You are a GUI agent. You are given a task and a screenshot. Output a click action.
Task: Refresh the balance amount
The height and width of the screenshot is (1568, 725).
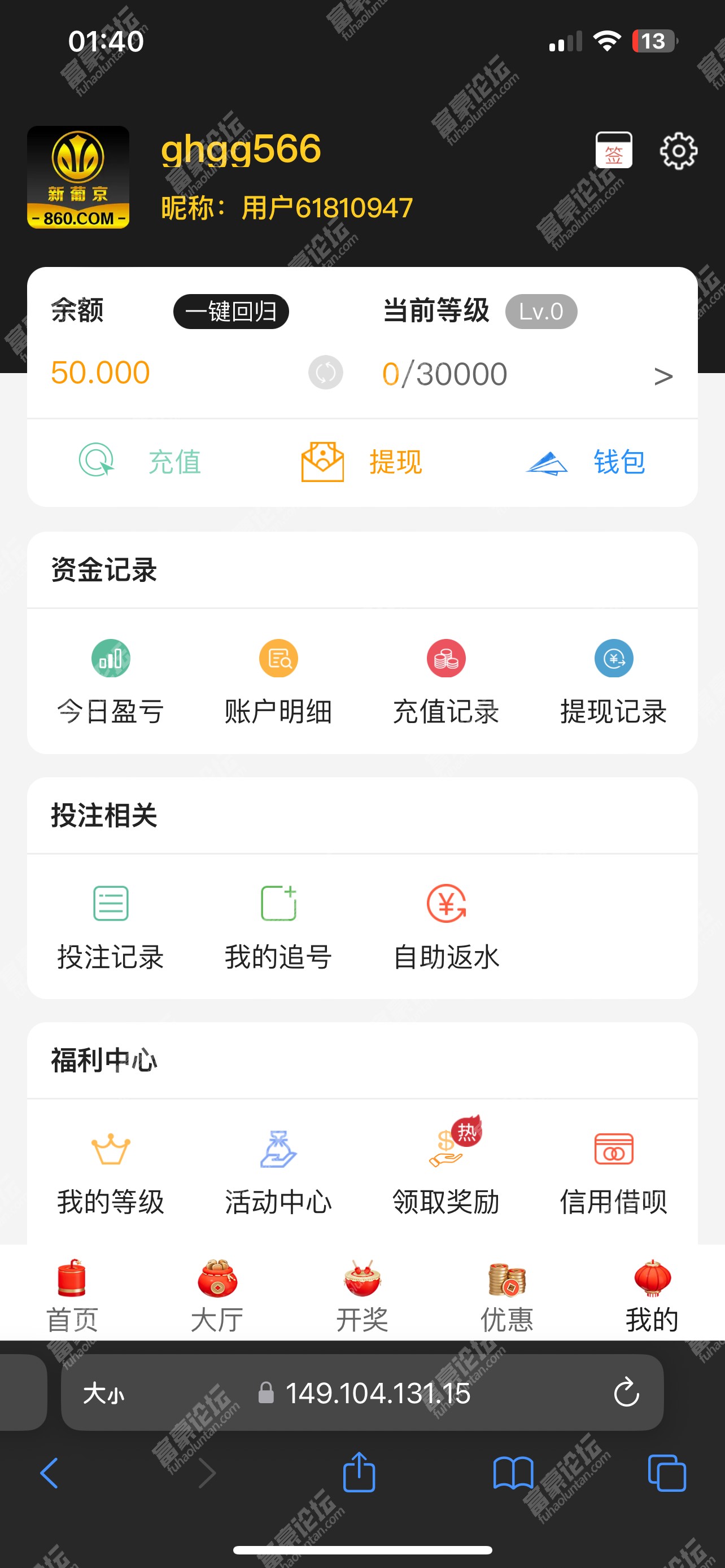coord(326,373)
